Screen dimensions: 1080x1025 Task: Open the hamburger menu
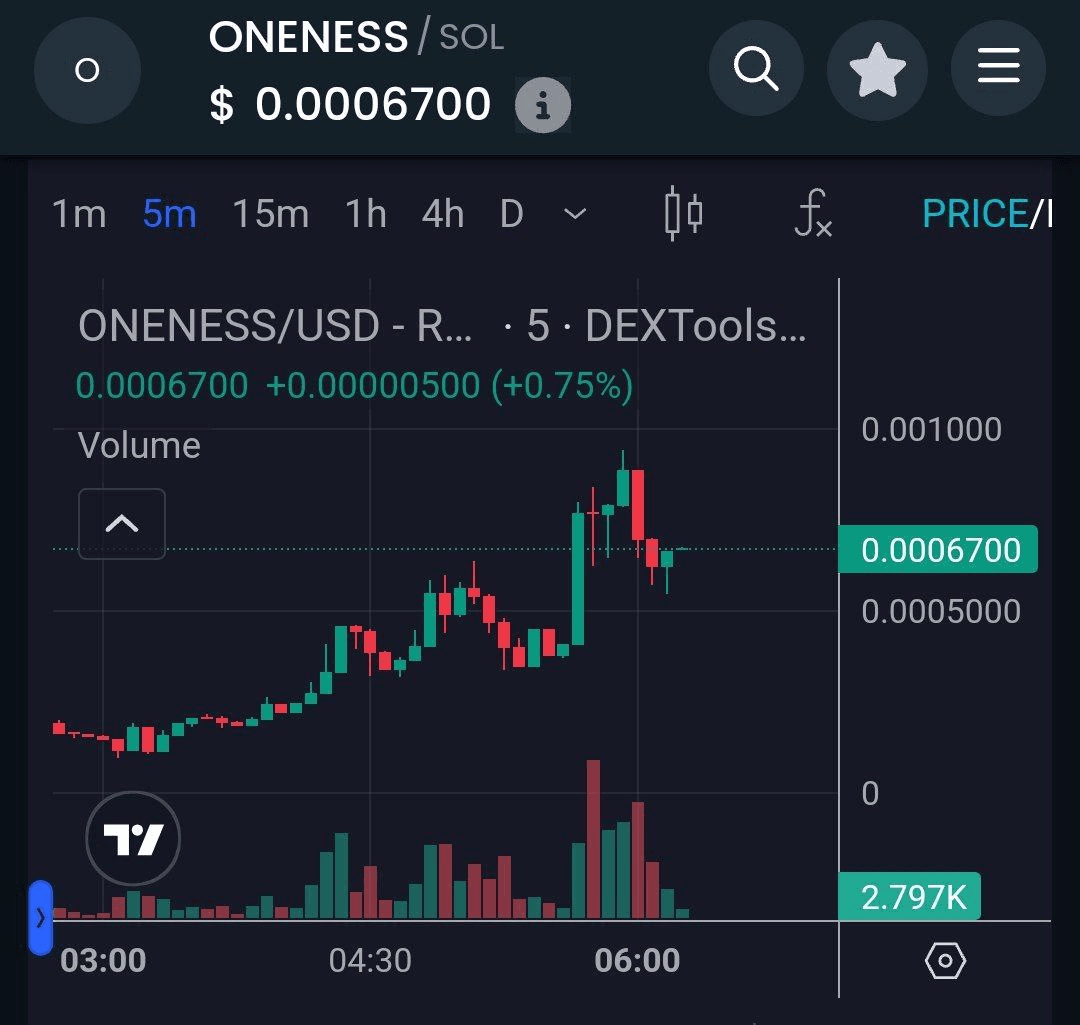coord(997,70)
